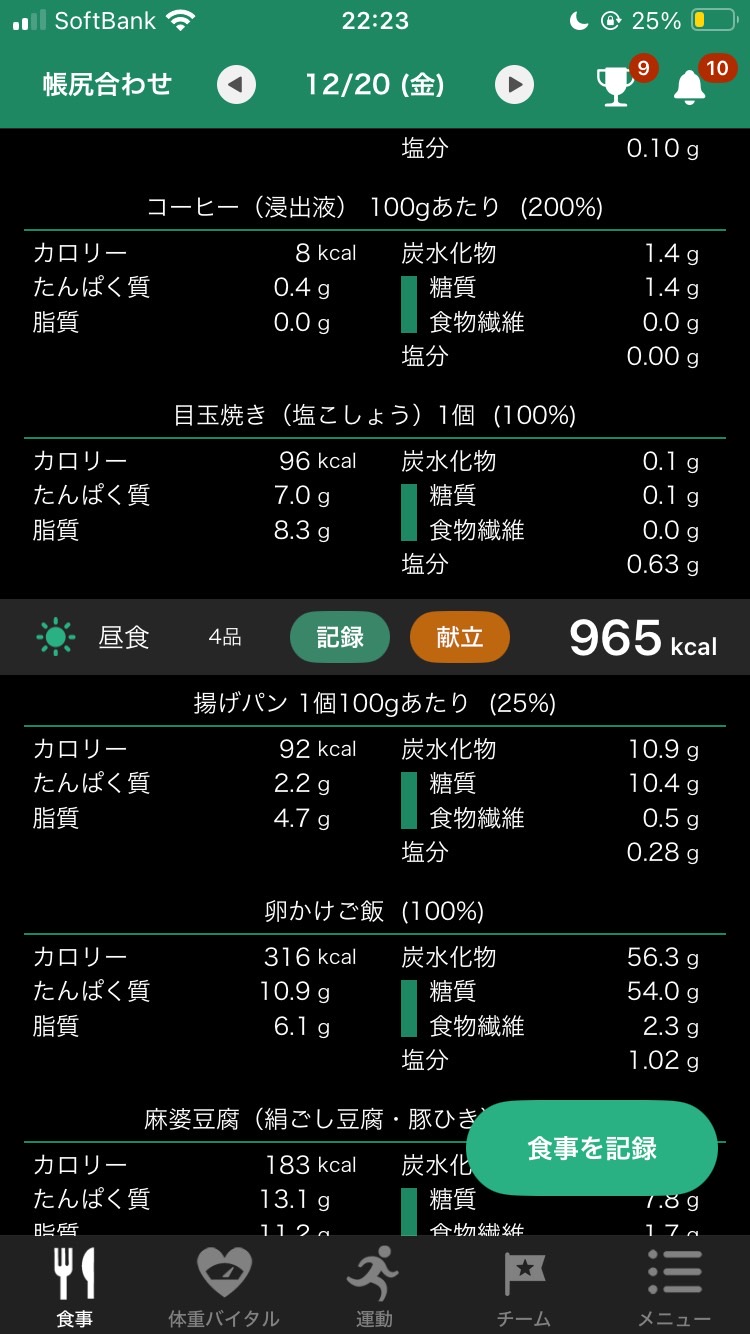Image resolution: width=750 pixels, height=1334 pixels.
Task: Open 献立 for lunch
Action: click(x=460, y=637)
